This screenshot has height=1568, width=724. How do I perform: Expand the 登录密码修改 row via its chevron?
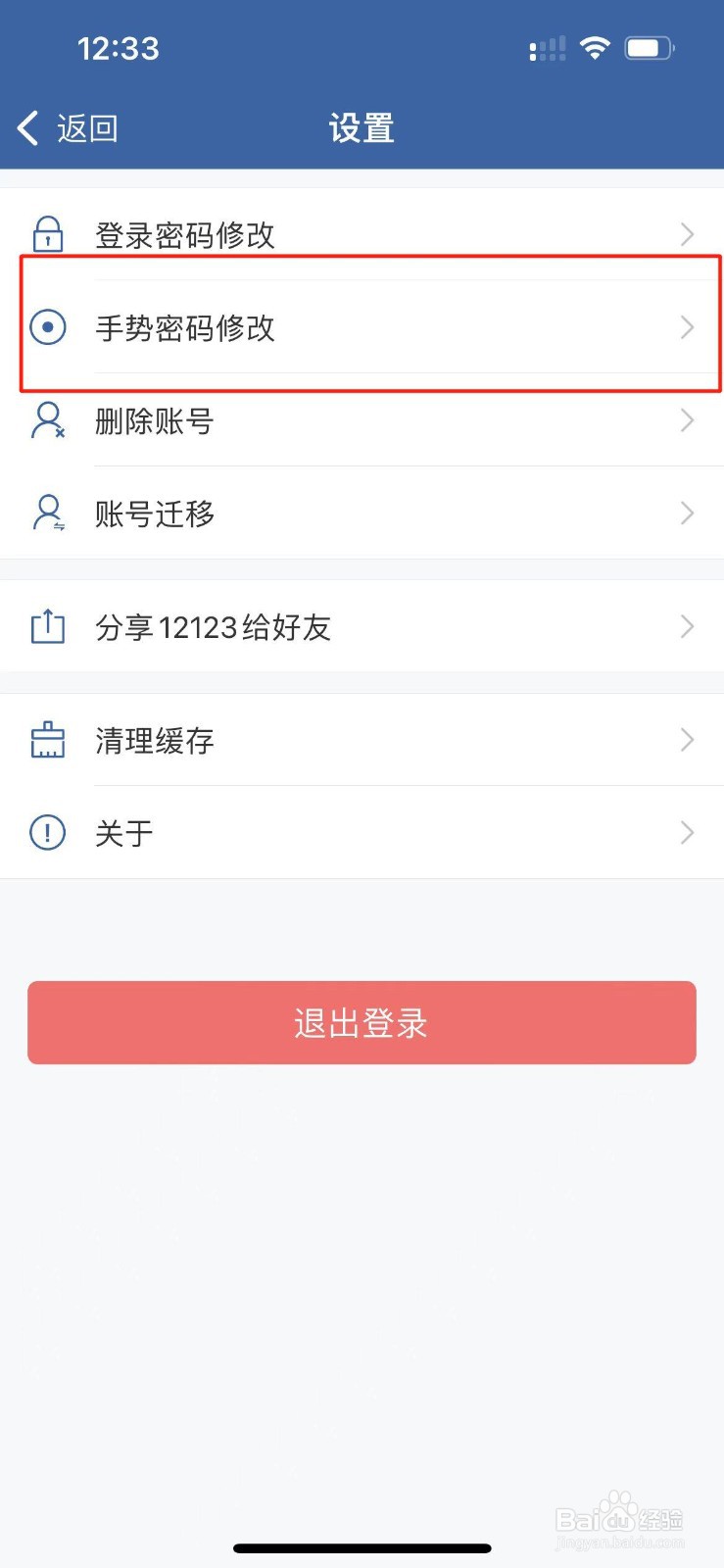click(x=687, y=233)
